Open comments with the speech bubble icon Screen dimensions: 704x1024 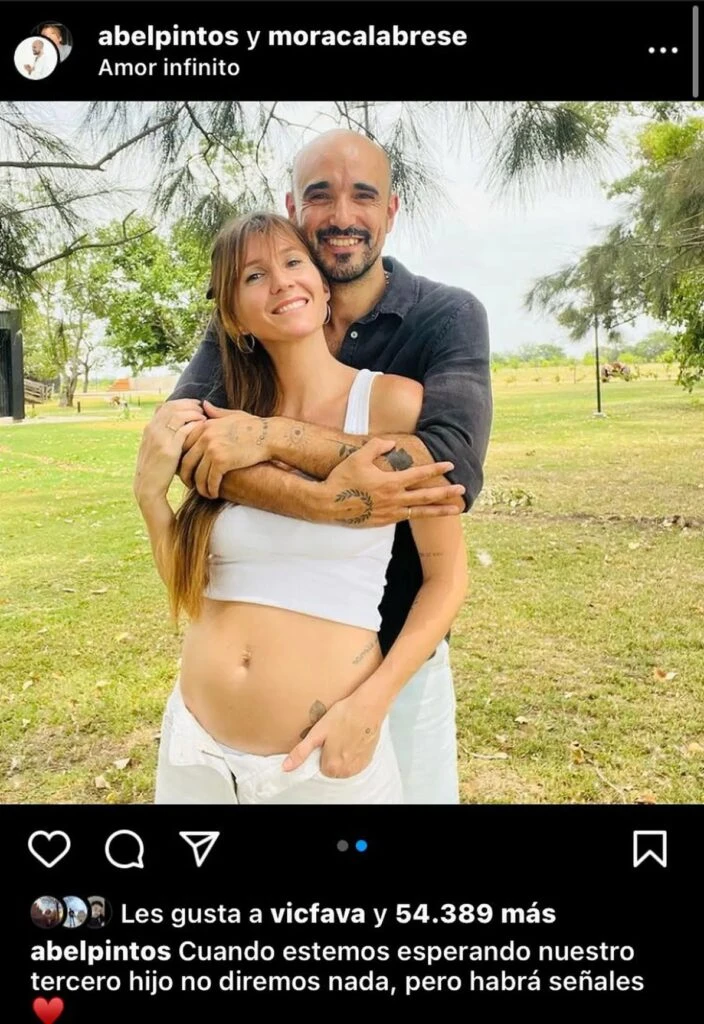point(125,849)
